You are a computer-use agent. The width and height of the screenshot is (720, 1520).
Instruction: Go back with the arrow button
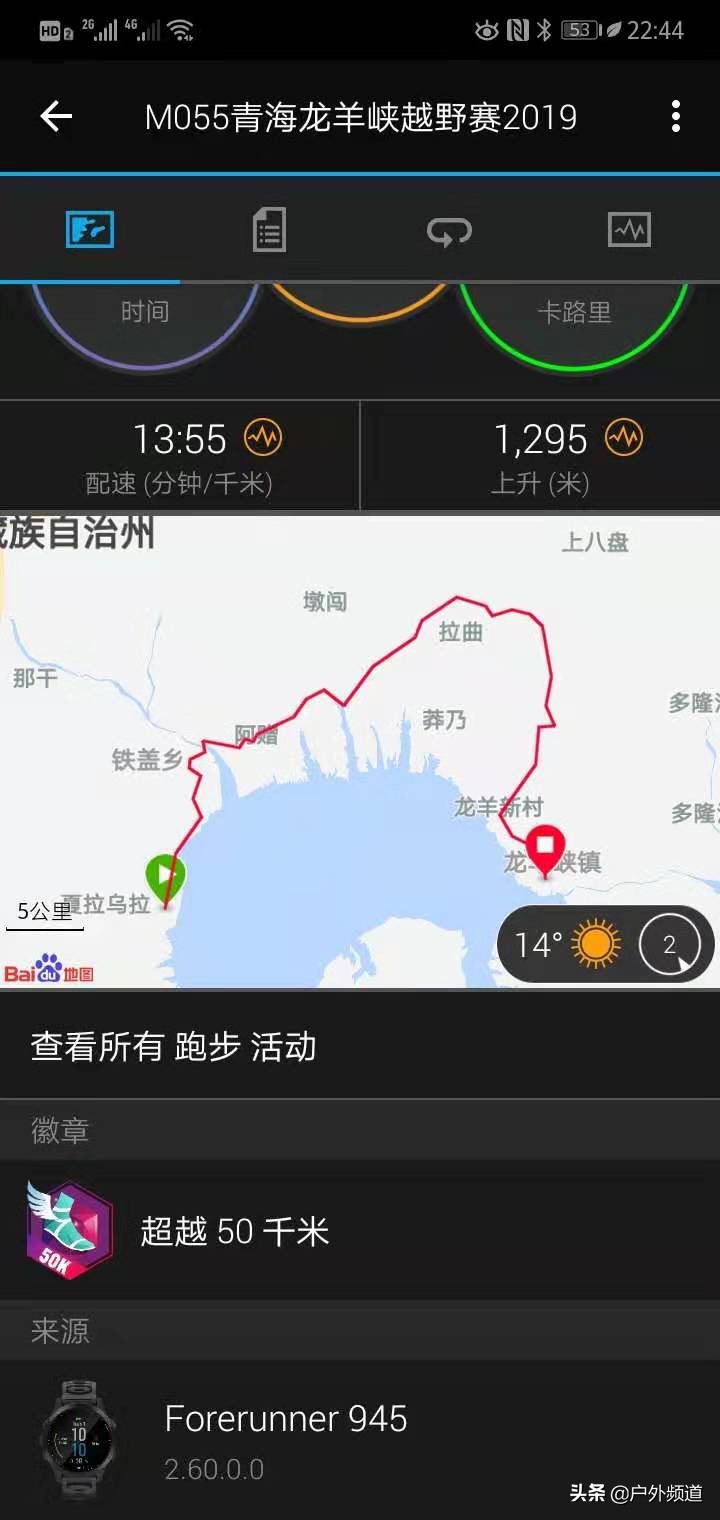click(55, 116)
